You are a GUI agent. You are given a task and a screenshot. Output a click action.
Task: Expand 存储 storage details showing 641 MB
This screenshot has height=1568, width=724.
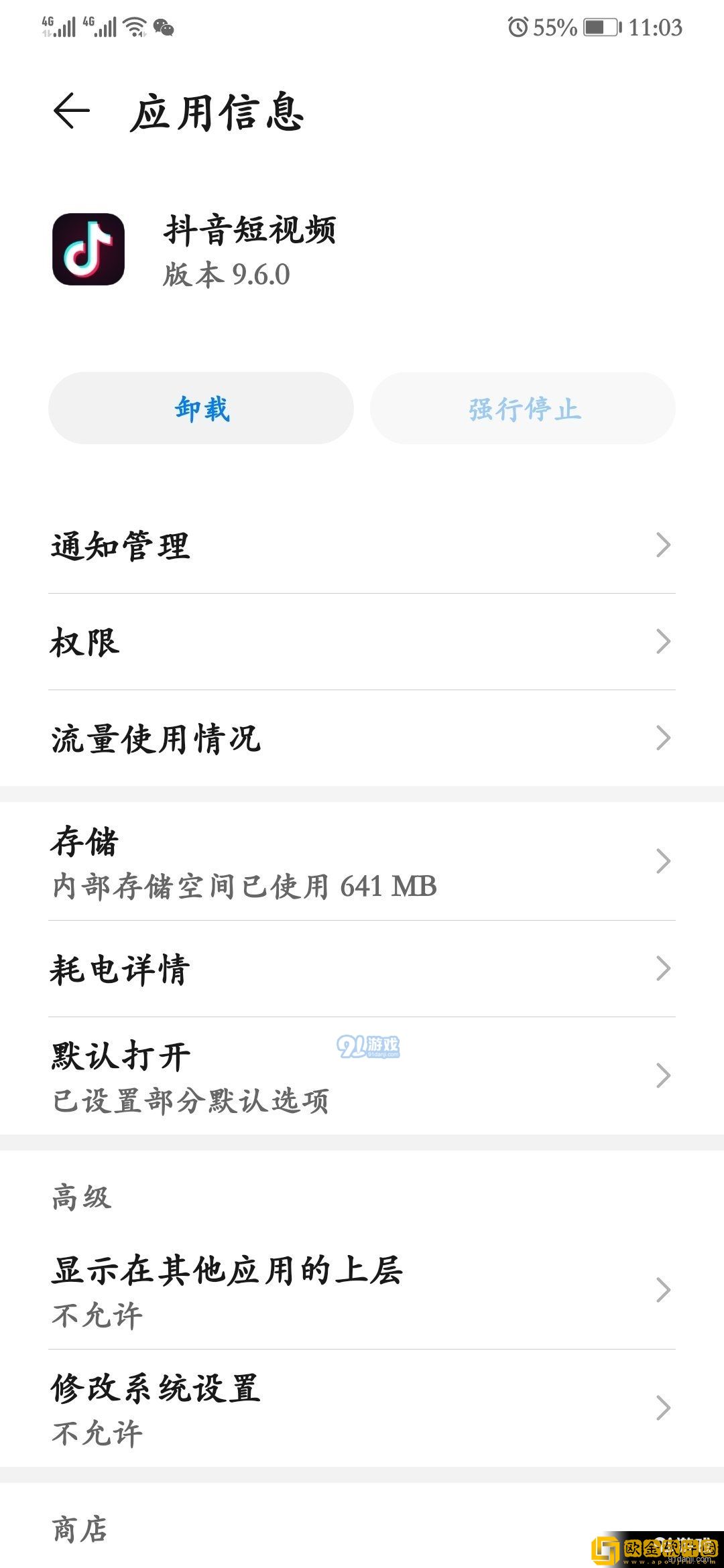[x=362, y=861]
